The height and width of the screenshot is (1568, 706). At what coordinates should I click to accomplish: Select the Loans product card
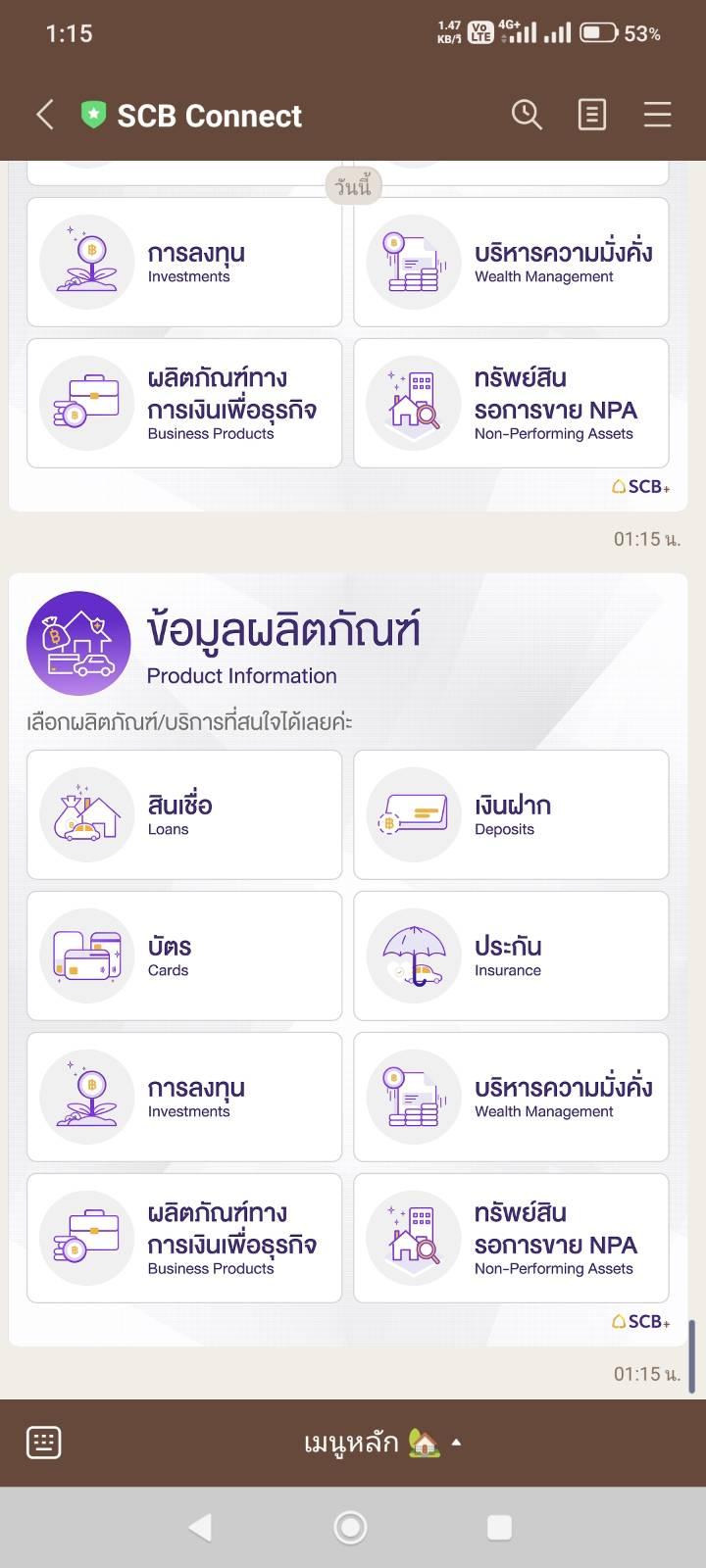[184, 814]
